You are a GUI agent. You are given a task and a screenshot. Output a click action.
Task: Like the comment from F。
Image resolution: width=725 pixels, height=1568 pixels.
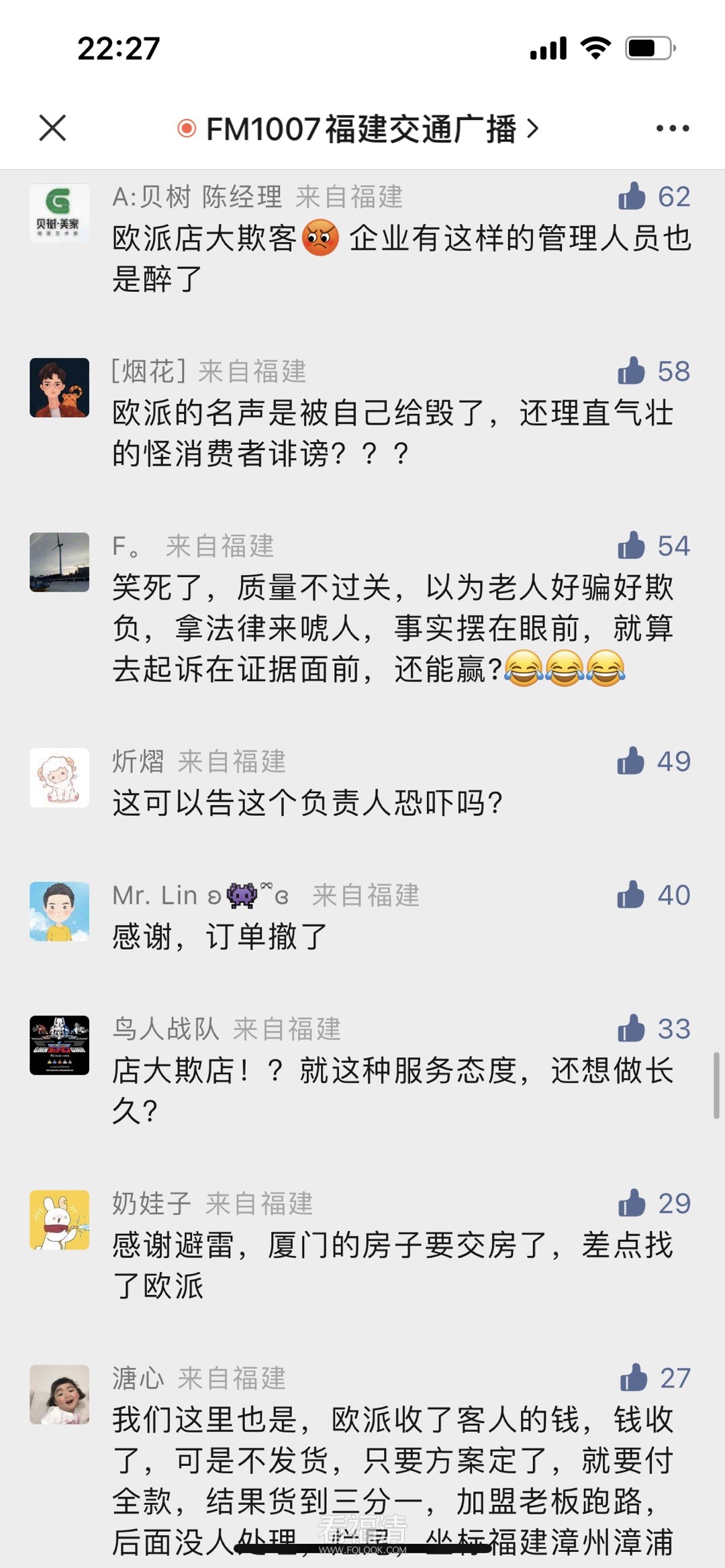[632, 545]
